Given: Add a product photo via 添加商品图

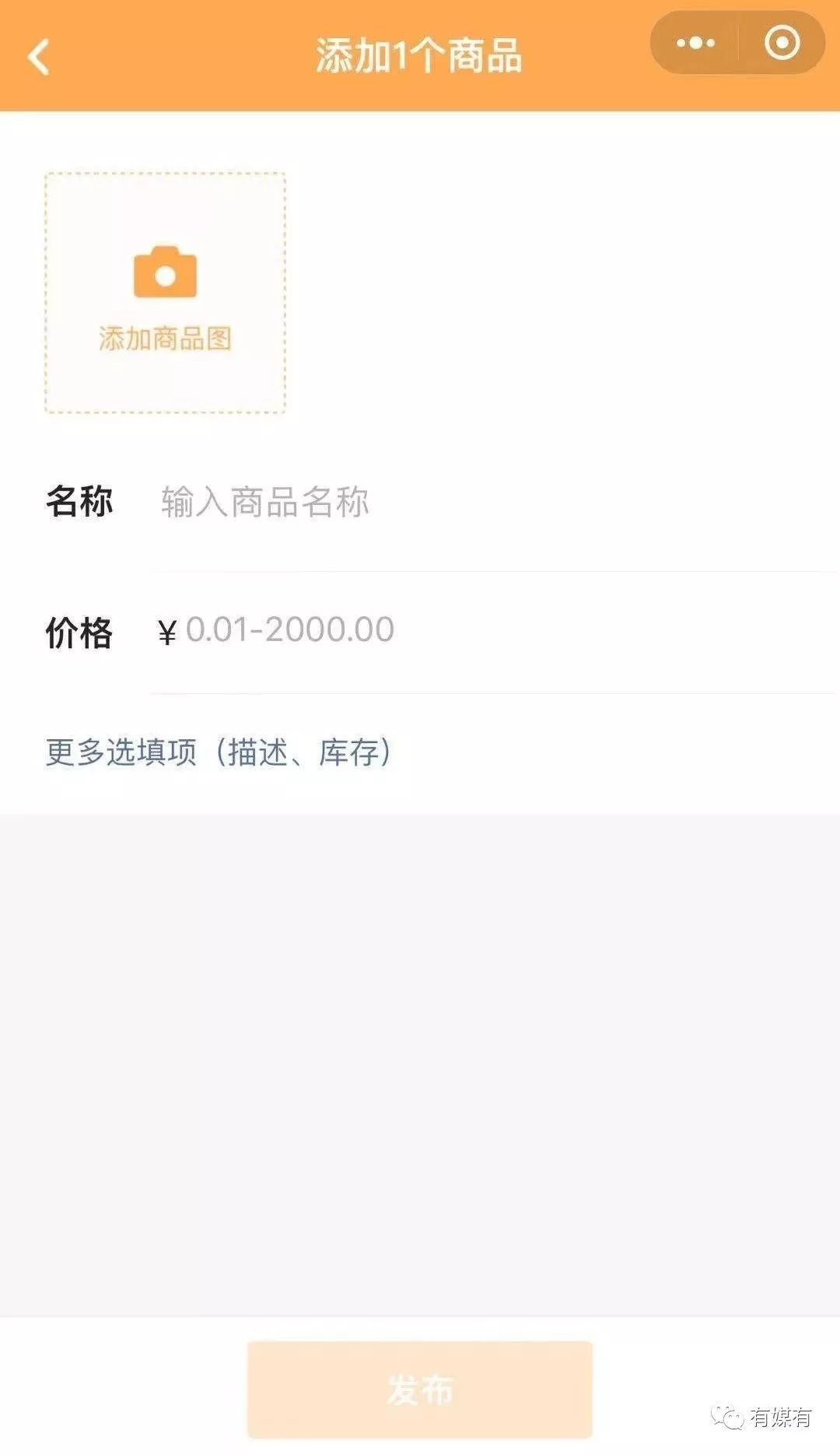Looking at the screenshot, I should [165, 293].
